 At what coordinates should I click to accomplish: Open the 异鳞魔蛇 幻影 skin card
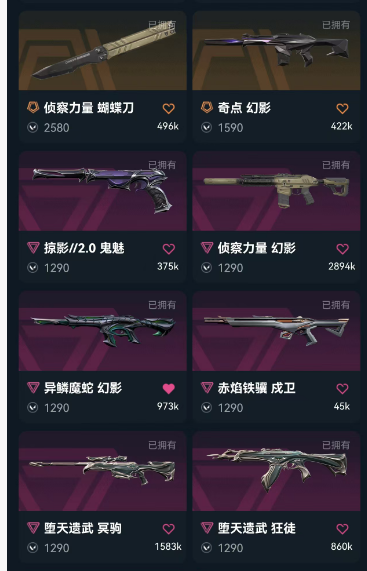coord(102,357)
